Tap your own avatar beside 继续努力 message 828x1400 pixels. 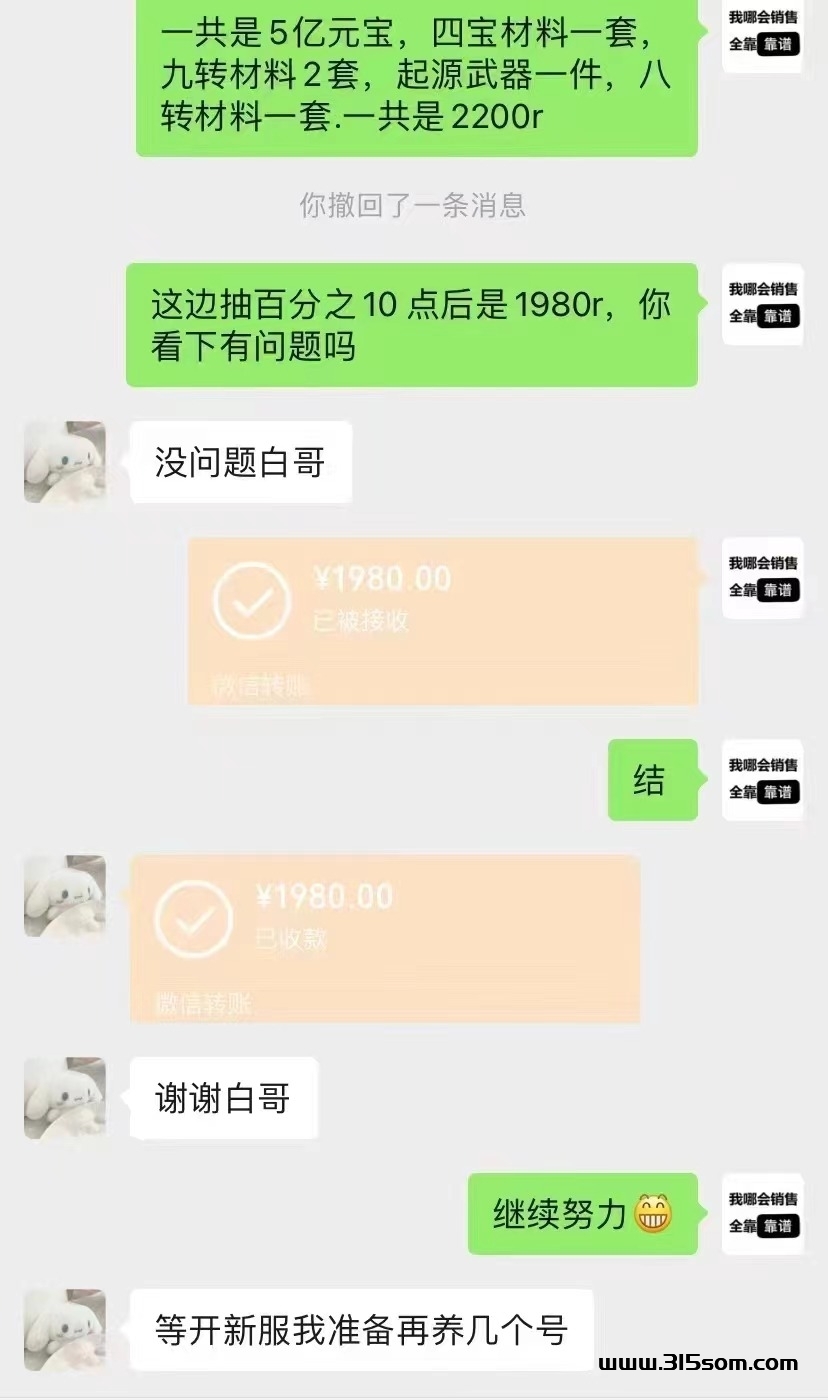point(763,1214)
